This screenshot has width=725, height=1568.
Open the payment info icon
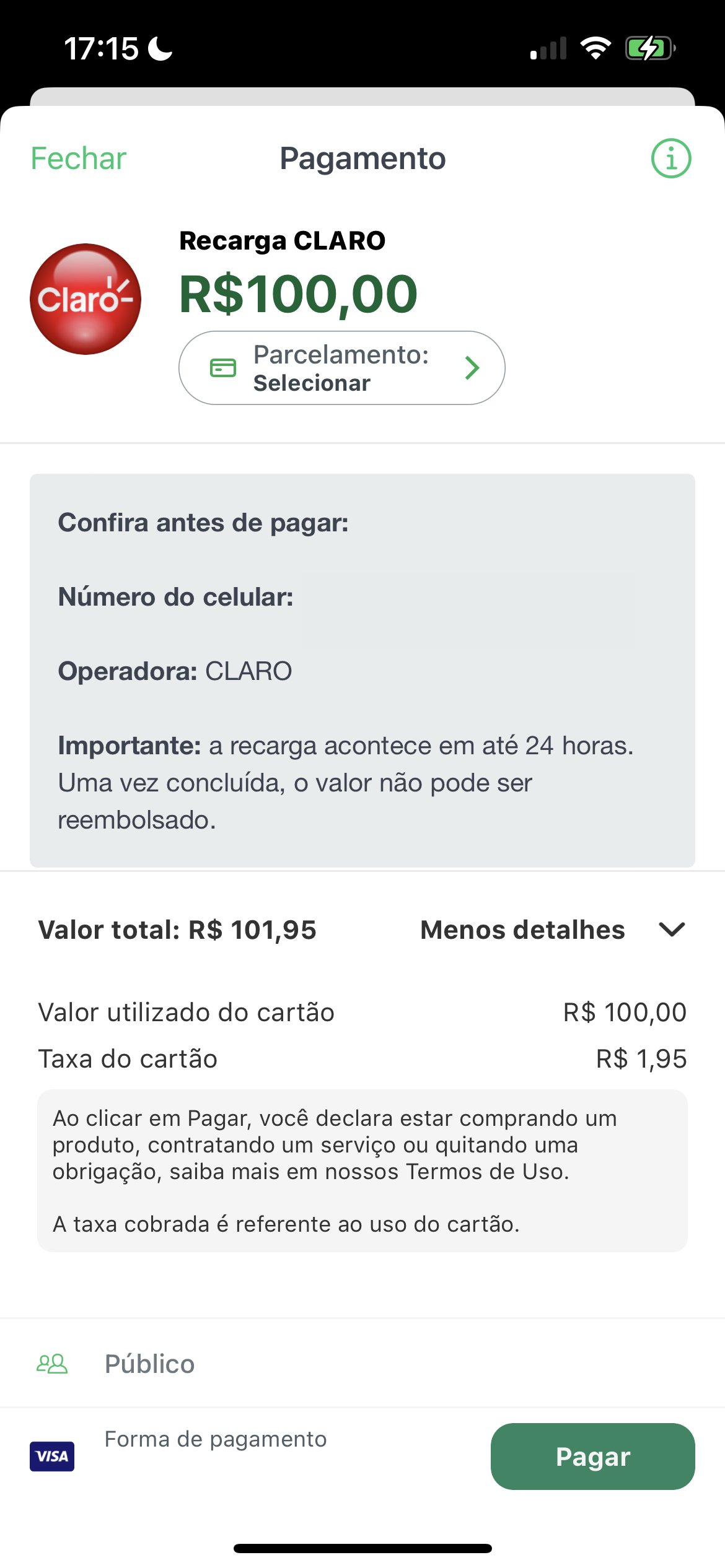pos(671,159)
